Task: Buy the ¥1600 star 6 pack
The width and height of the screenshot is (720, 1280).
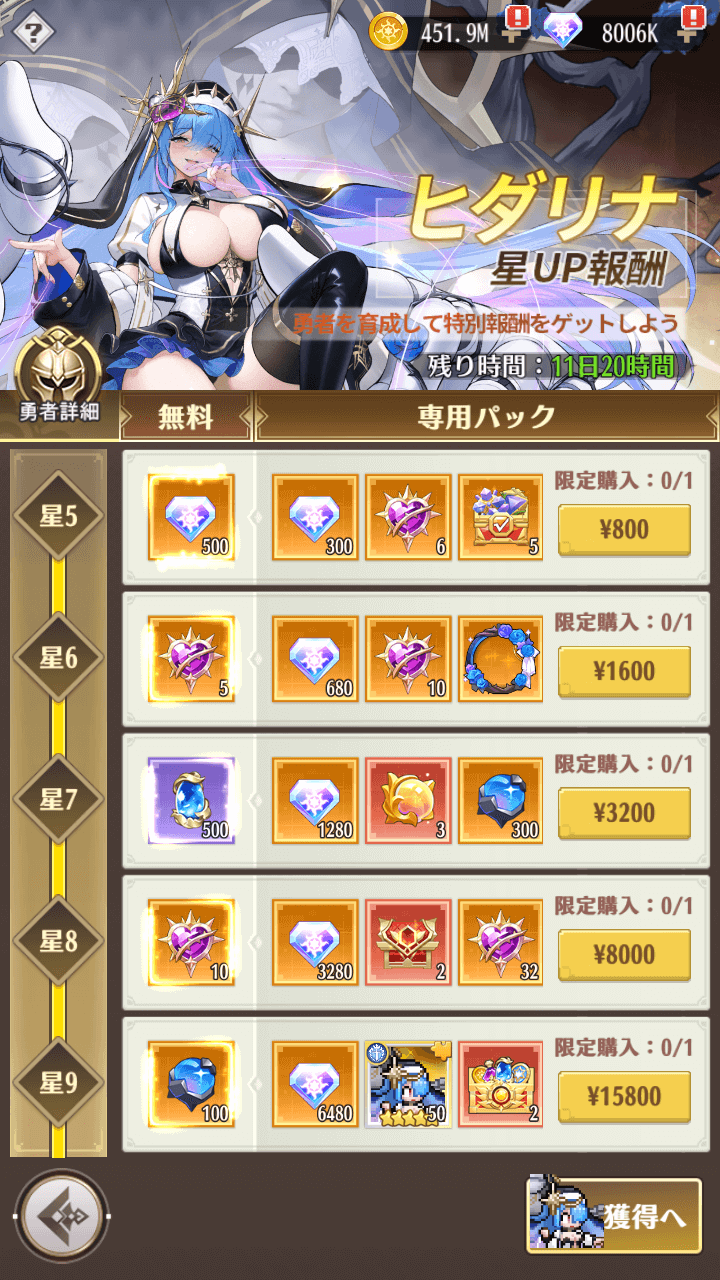Action: click(624, 672)
